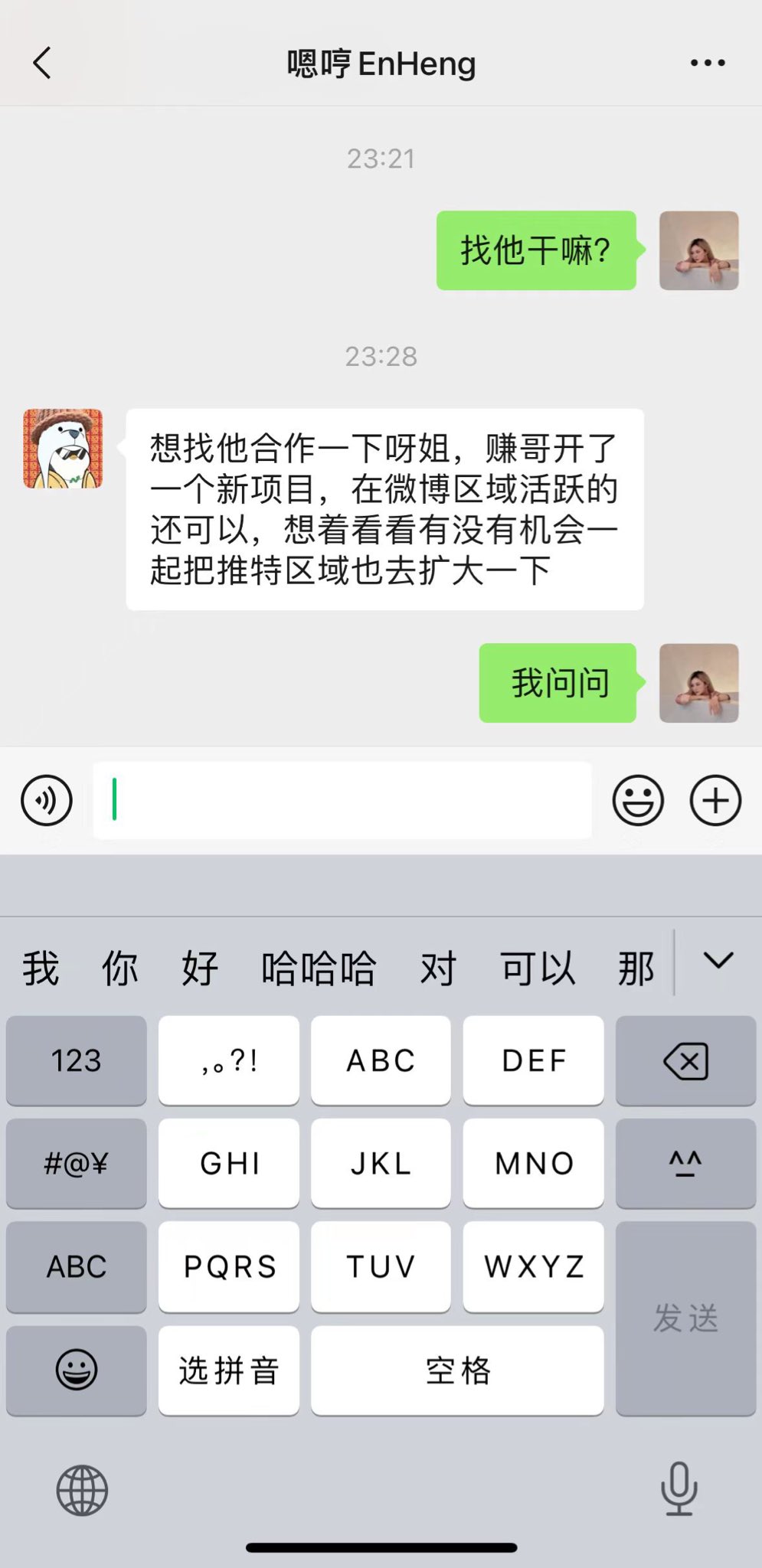Start dictation with the microphone key
The width and height of the screenshot is (762, 1568).
coord(679,1488)
